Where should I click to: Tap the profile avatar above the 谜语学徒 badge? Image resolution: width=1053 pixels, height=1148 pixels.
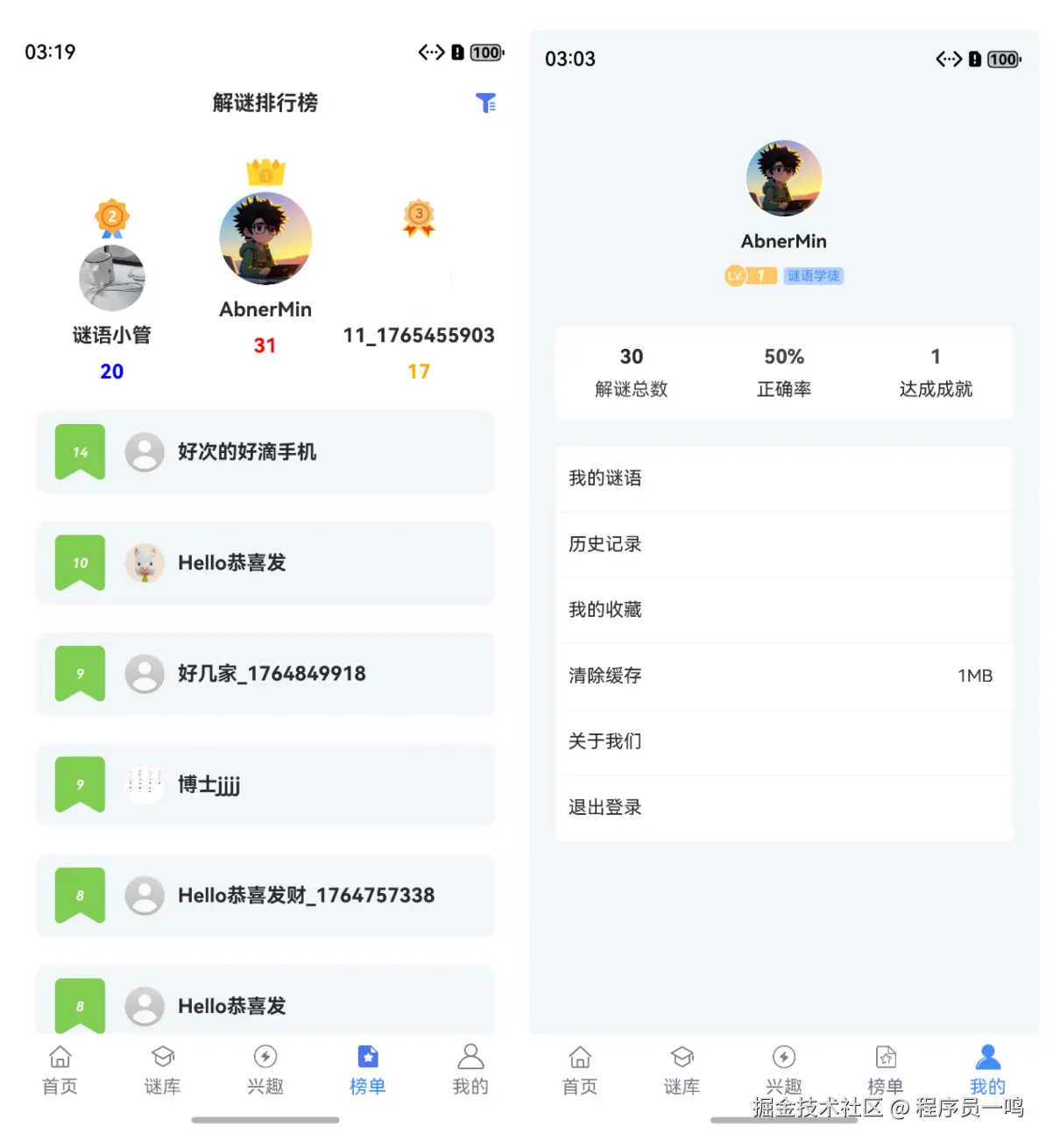pos(783,179)
